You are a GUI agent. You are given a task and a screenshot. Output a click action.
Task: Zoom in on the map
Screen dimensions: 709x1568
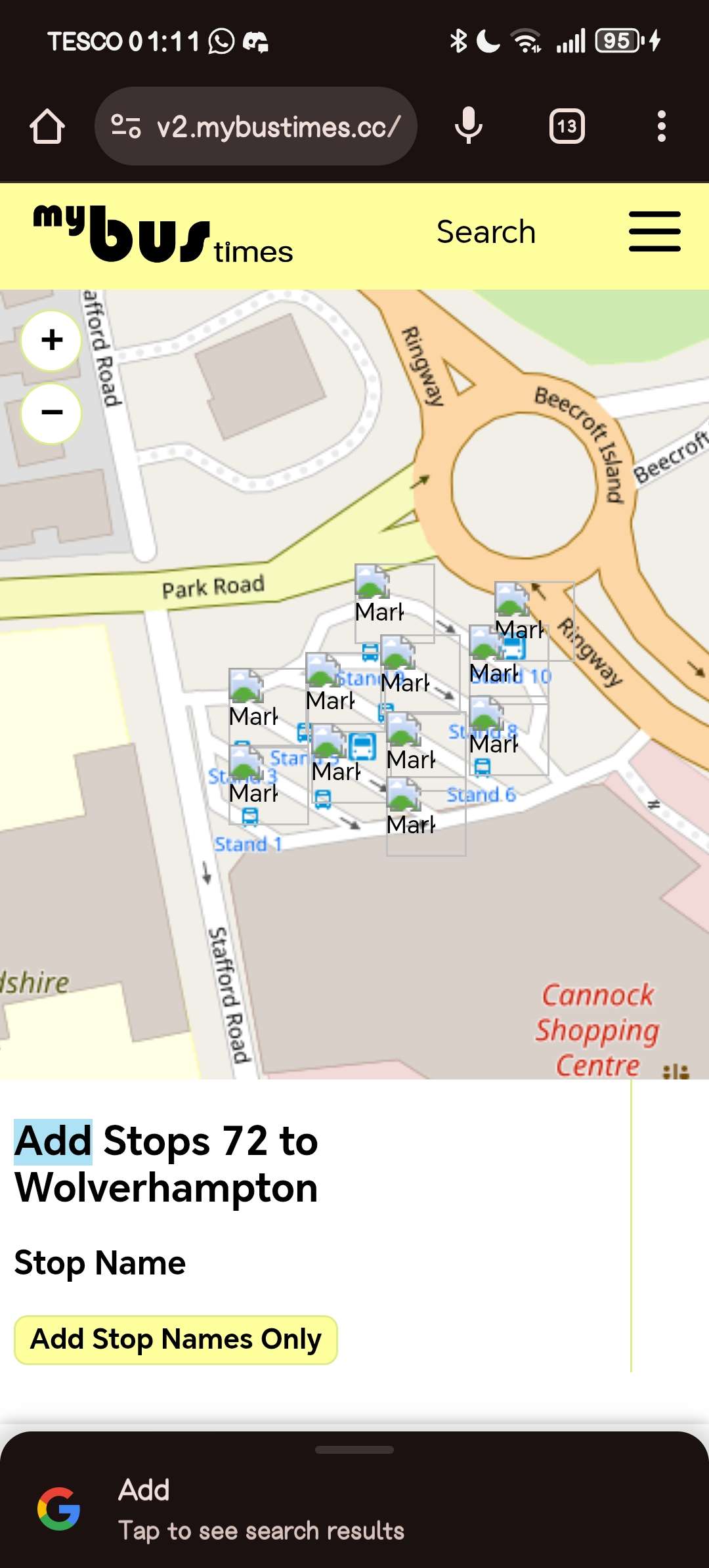pos(51,340)
